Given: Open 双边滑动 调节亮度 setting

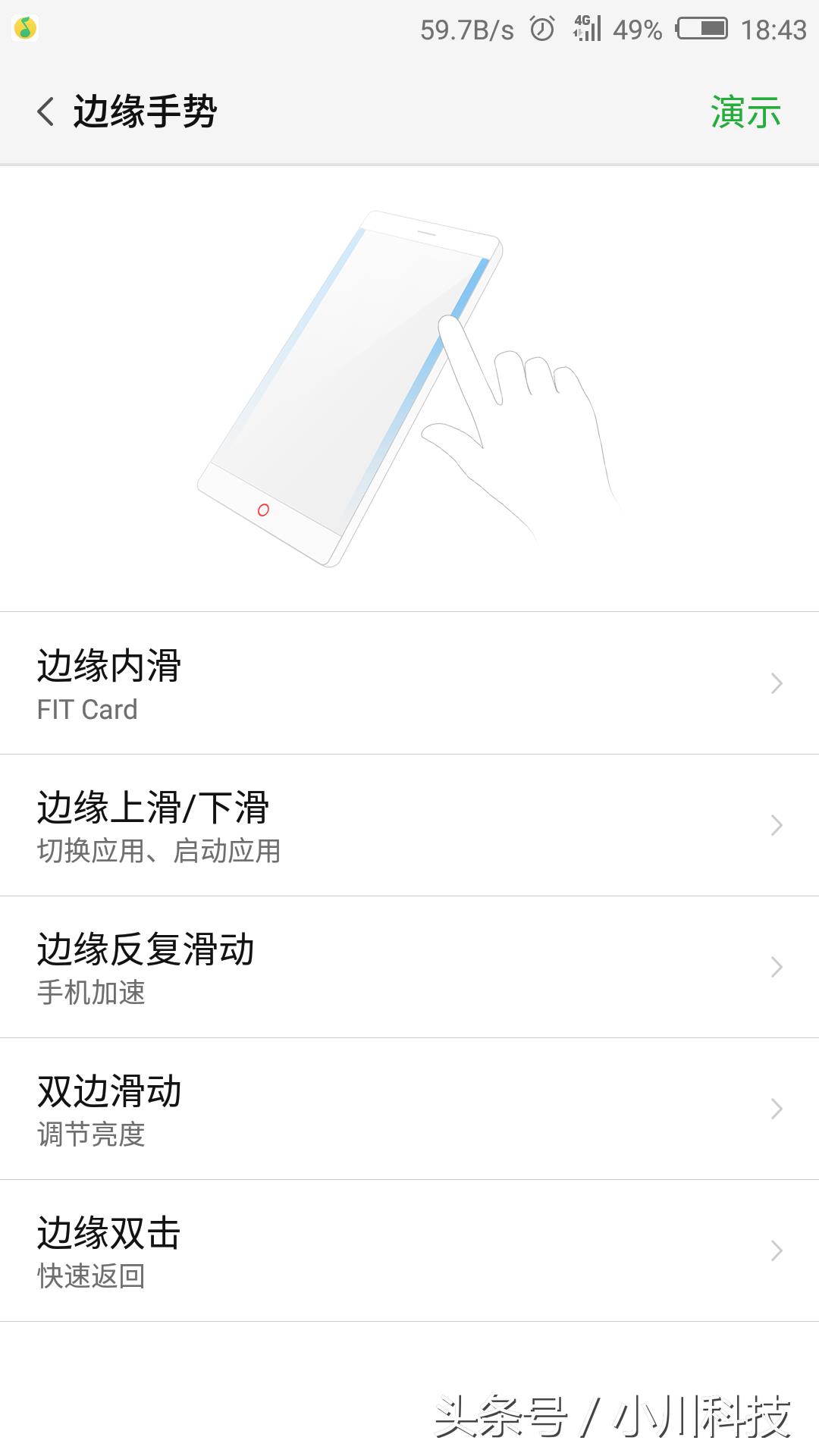Looking at the screenshot, I should (x=409, y=1109).
